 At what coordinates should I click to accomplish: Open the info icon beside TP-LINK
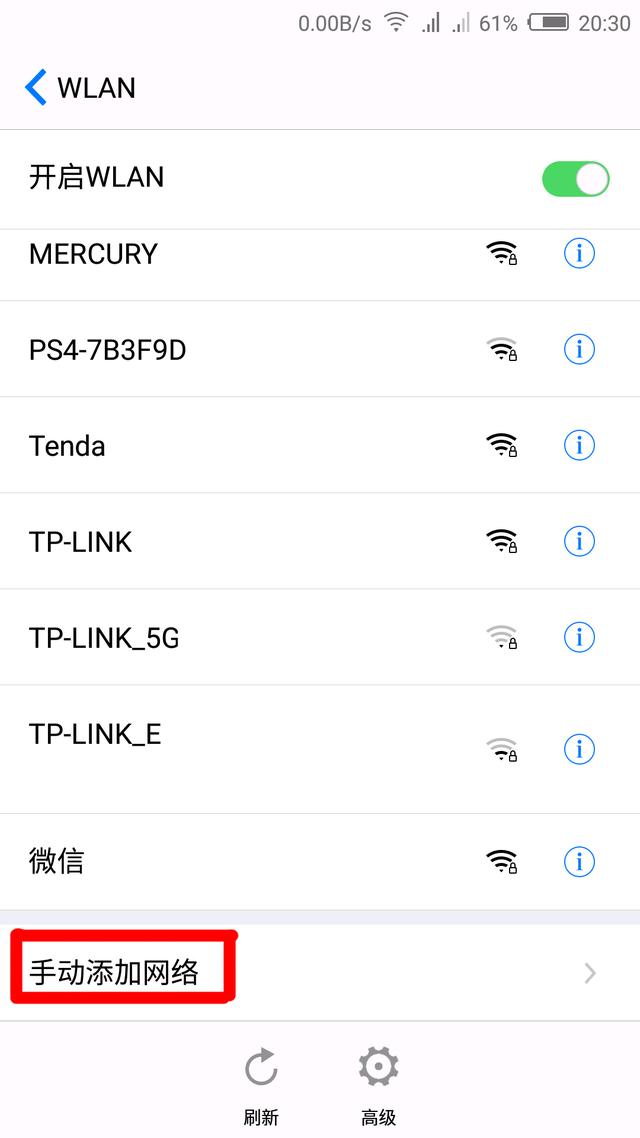pos(579,542)
